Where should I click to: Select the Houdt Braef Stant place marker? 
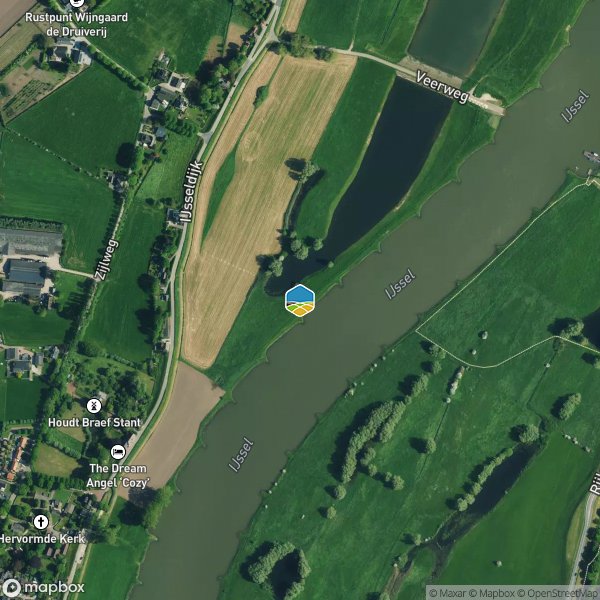point(96,407)
